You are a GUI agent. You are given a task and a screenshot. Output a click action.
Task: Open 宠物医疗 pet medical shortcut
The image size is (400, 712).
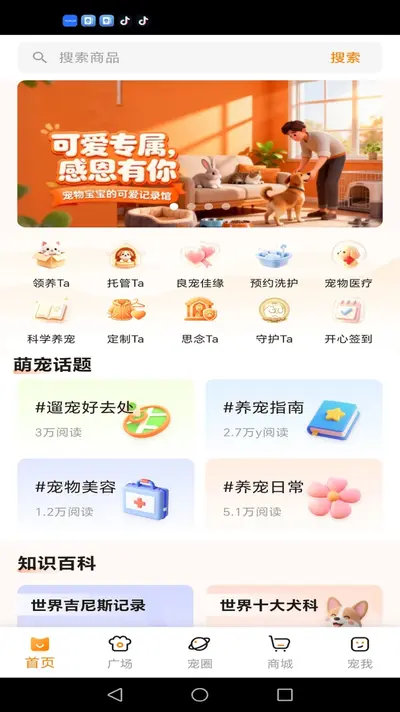pyautogui.click(x=348, y=265)
